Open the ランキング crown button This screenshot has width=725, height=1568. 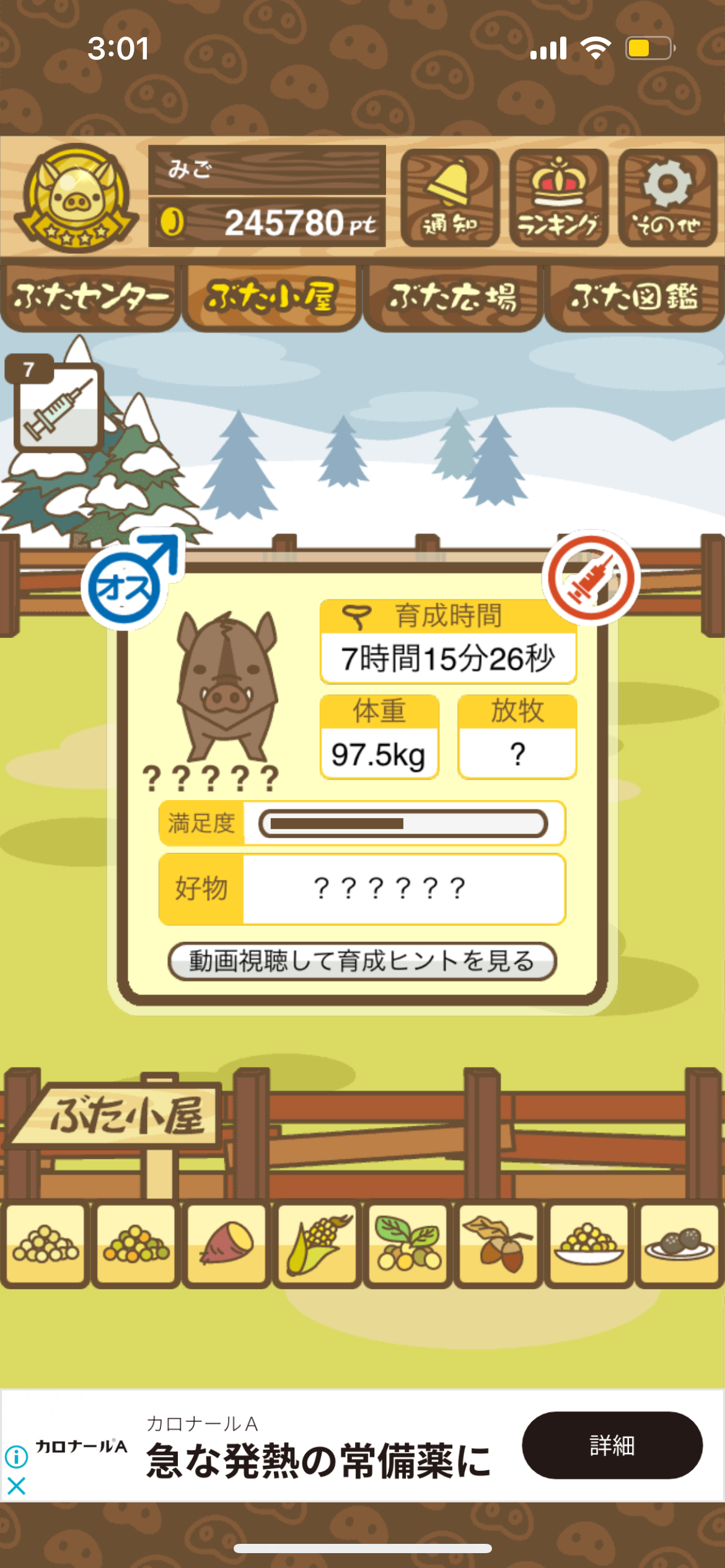coord(558,198)
